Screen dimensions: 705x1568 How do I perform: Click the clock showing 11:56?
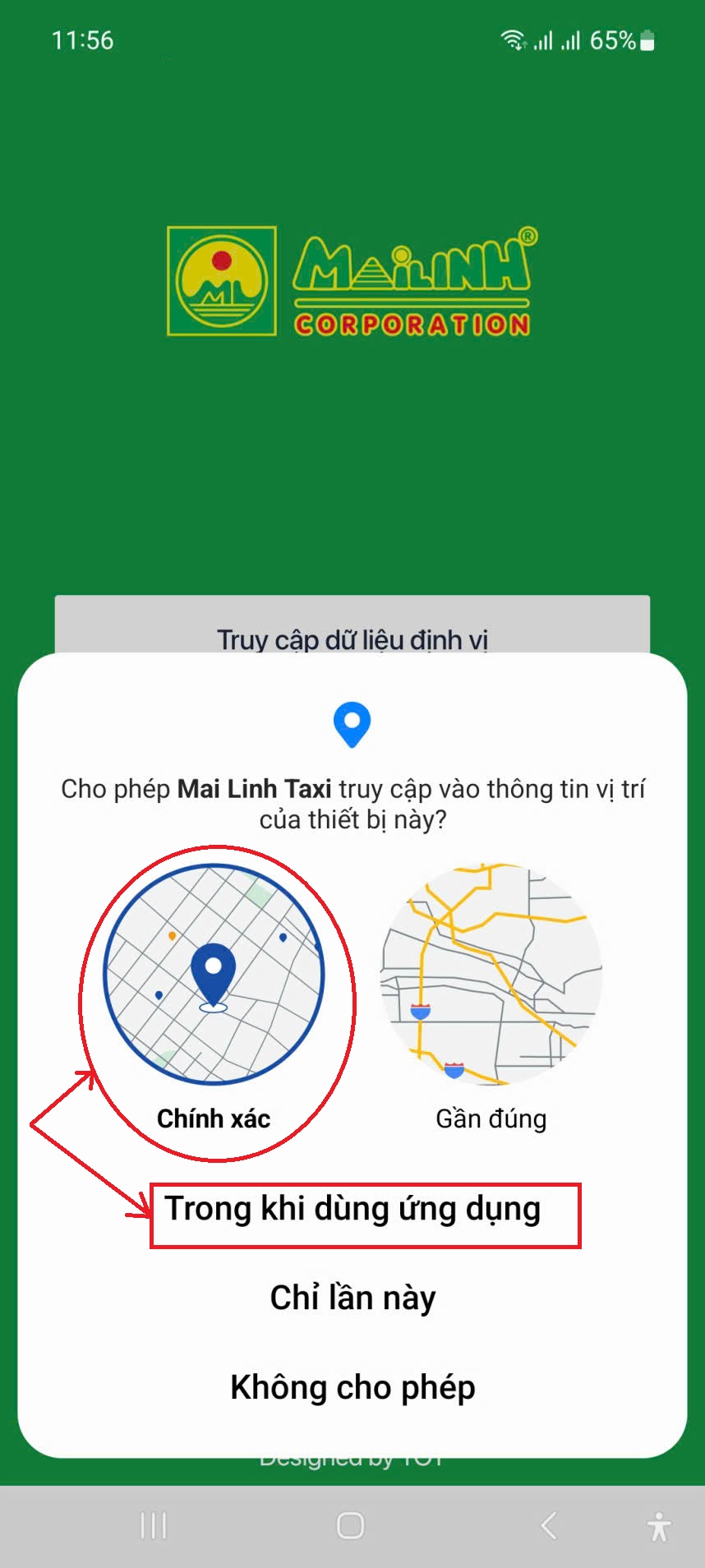[x=82, y=39]
